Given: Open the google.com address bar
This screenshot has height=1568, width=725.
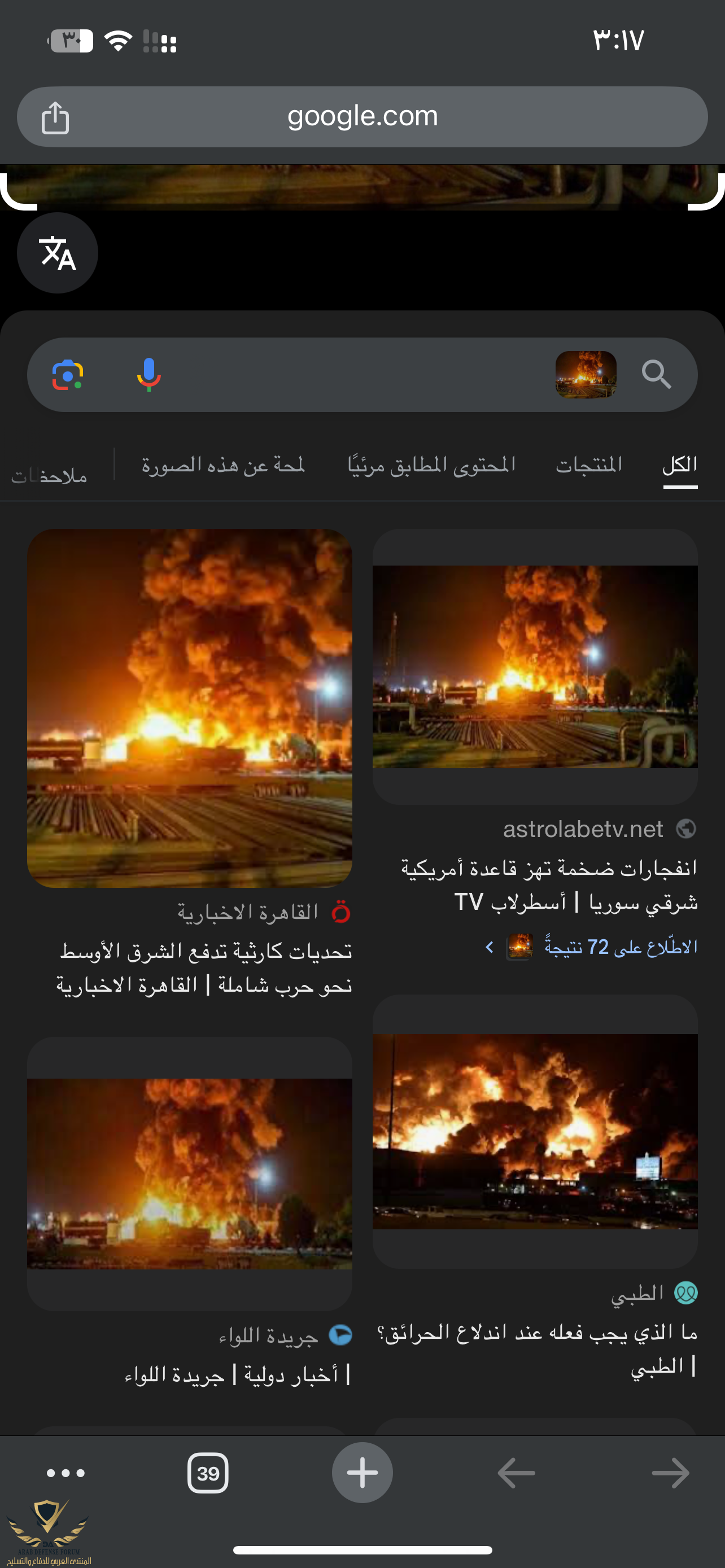Looking at the screenshot, I should (x=363, y=116).
